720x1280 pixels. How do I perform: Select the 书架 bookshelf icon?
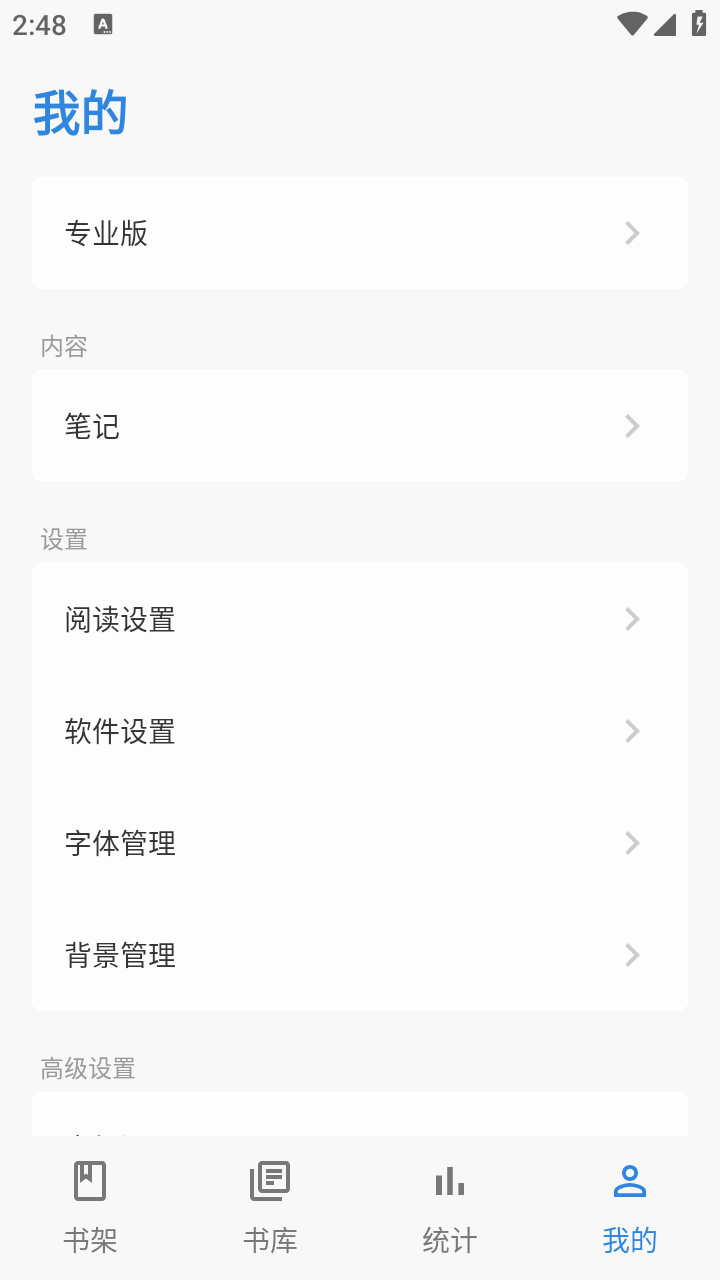click(90, 1179)
